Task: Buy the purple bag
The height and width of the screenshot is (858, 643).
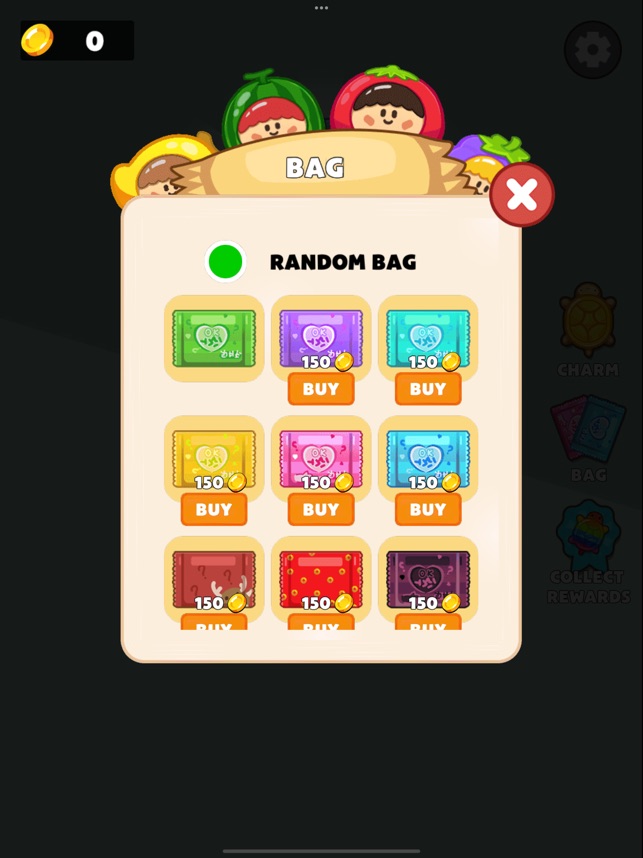Action: [321, 389]
